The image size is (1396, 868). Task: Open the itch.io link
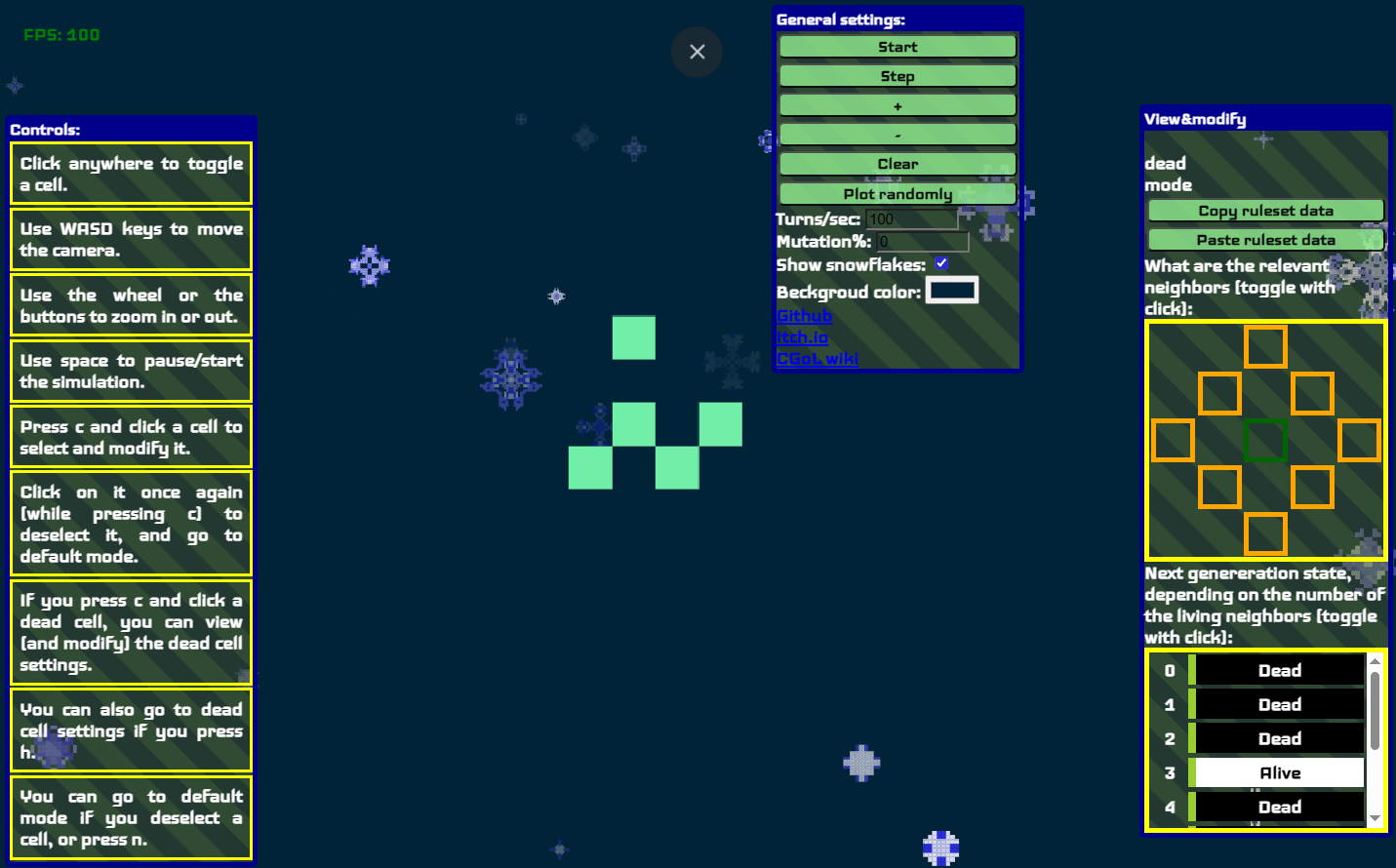tap(802, 337)
